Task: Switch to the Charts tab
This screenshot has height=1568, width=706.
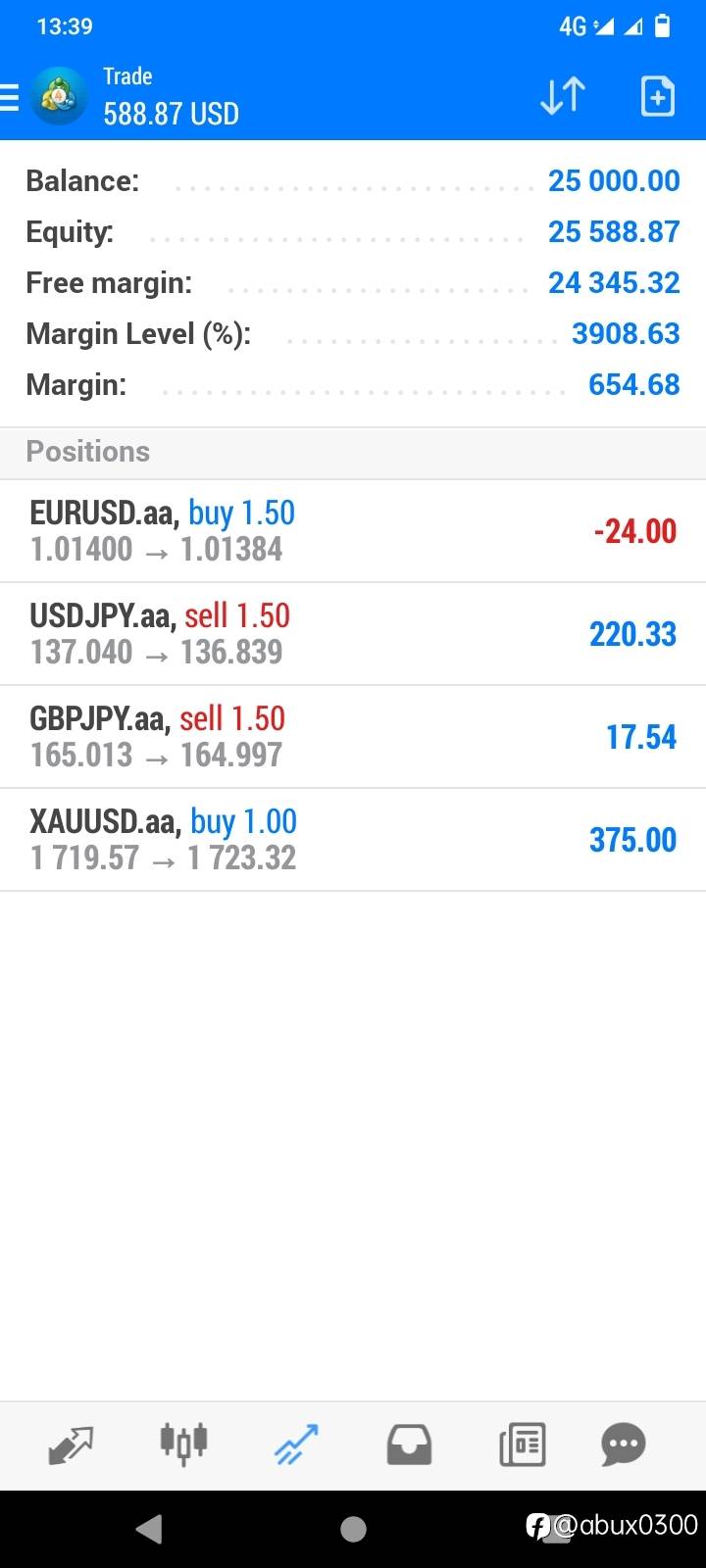Action: (x=183, y=1445)
